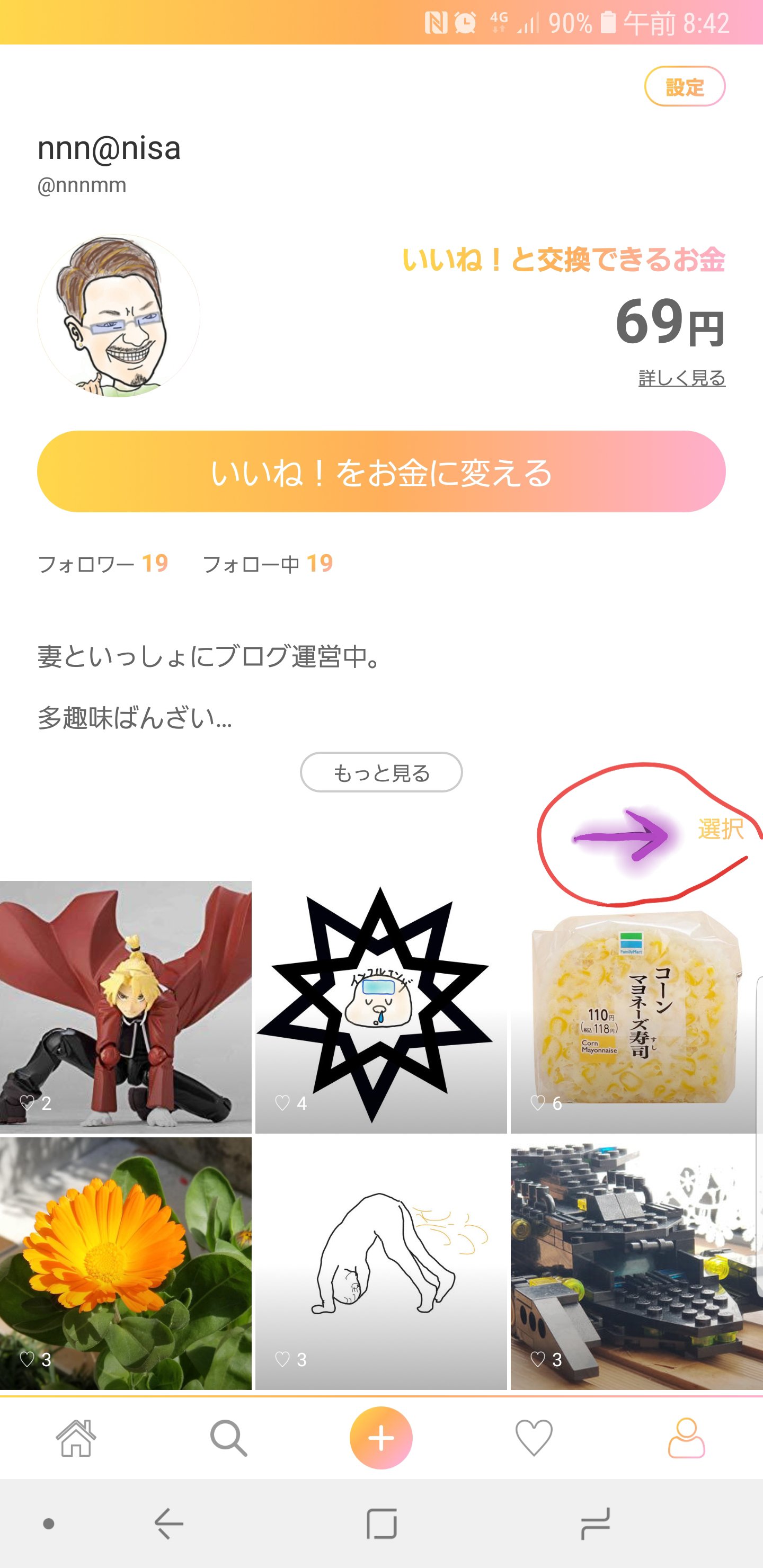Go back with system back button
This screenshot has height=1568, width=763.
click(x=168, y=1524)
